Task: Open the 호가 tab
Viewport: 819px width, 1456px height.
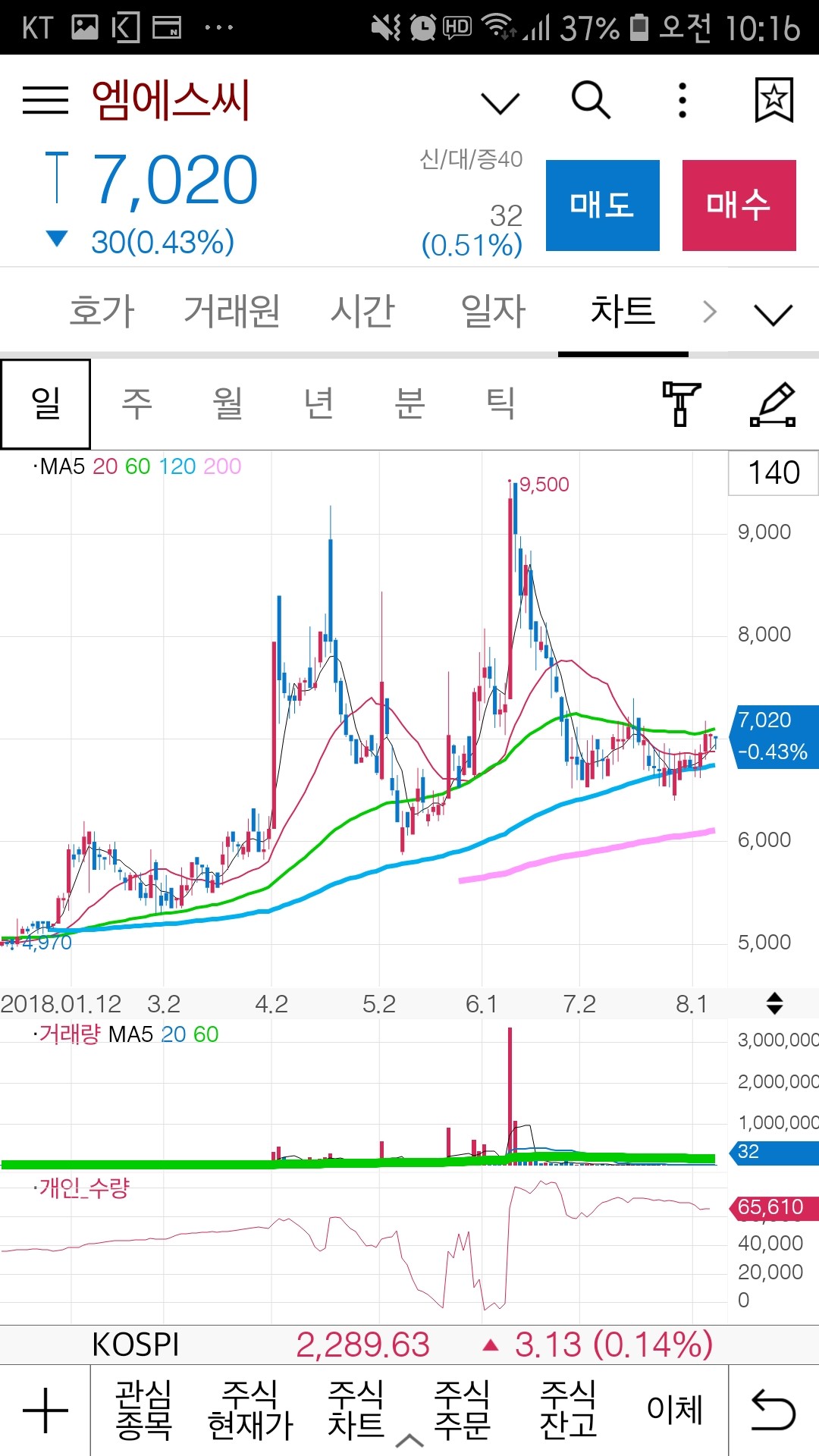Action: coord(101,309)
